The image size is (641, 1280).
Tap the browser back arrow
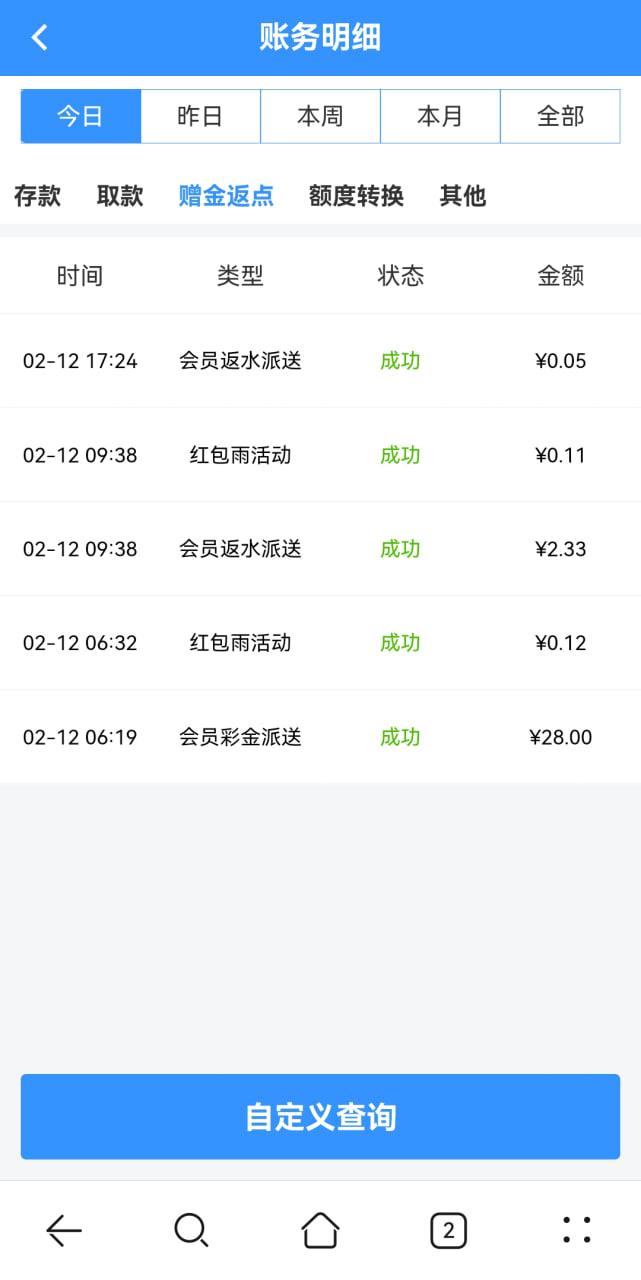64,1230
